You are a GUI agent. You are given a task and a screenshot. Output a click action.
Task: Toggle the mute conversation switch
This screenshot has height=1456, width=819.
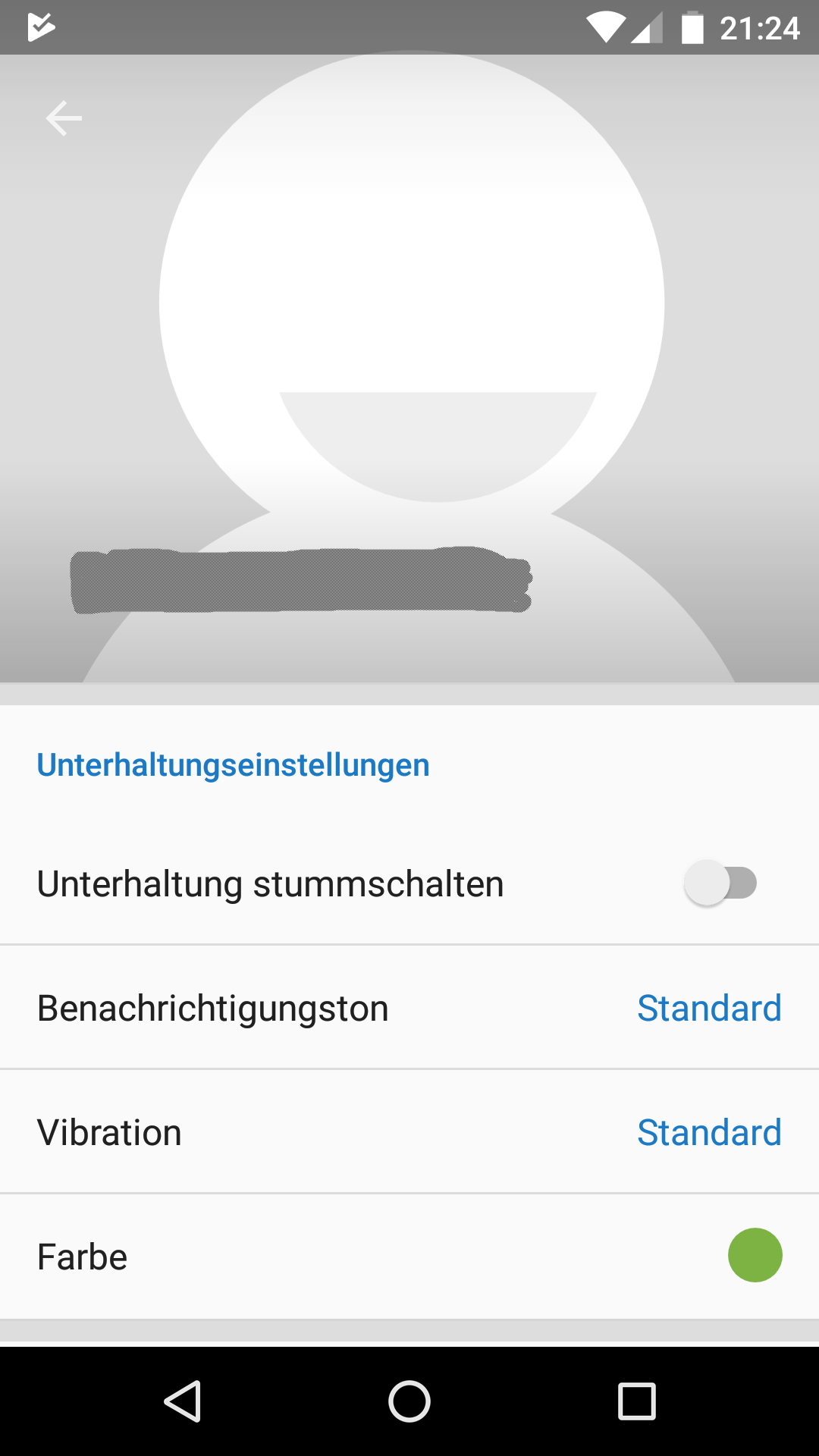pyautogui.click(x=719, y=882)
